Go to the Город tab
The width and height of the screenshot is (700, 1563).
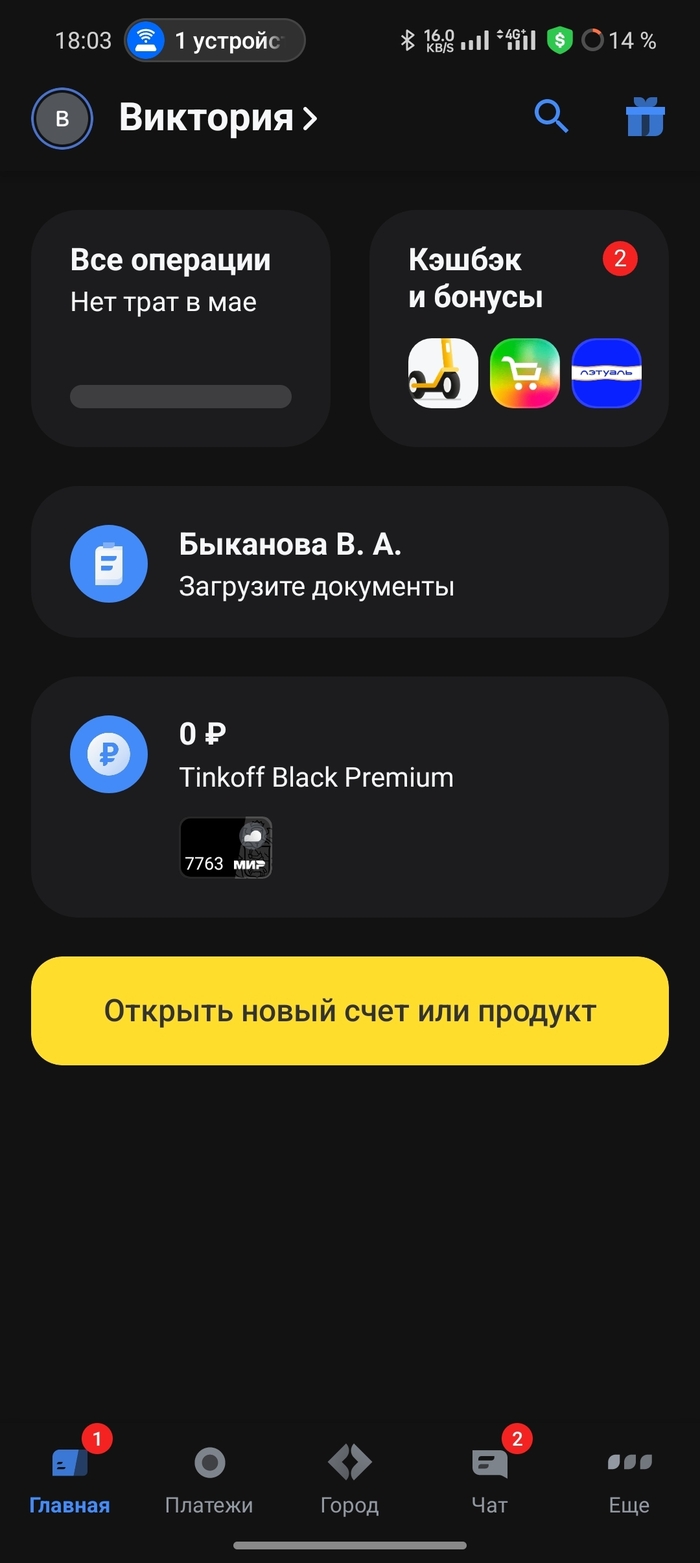point(349,1481)
